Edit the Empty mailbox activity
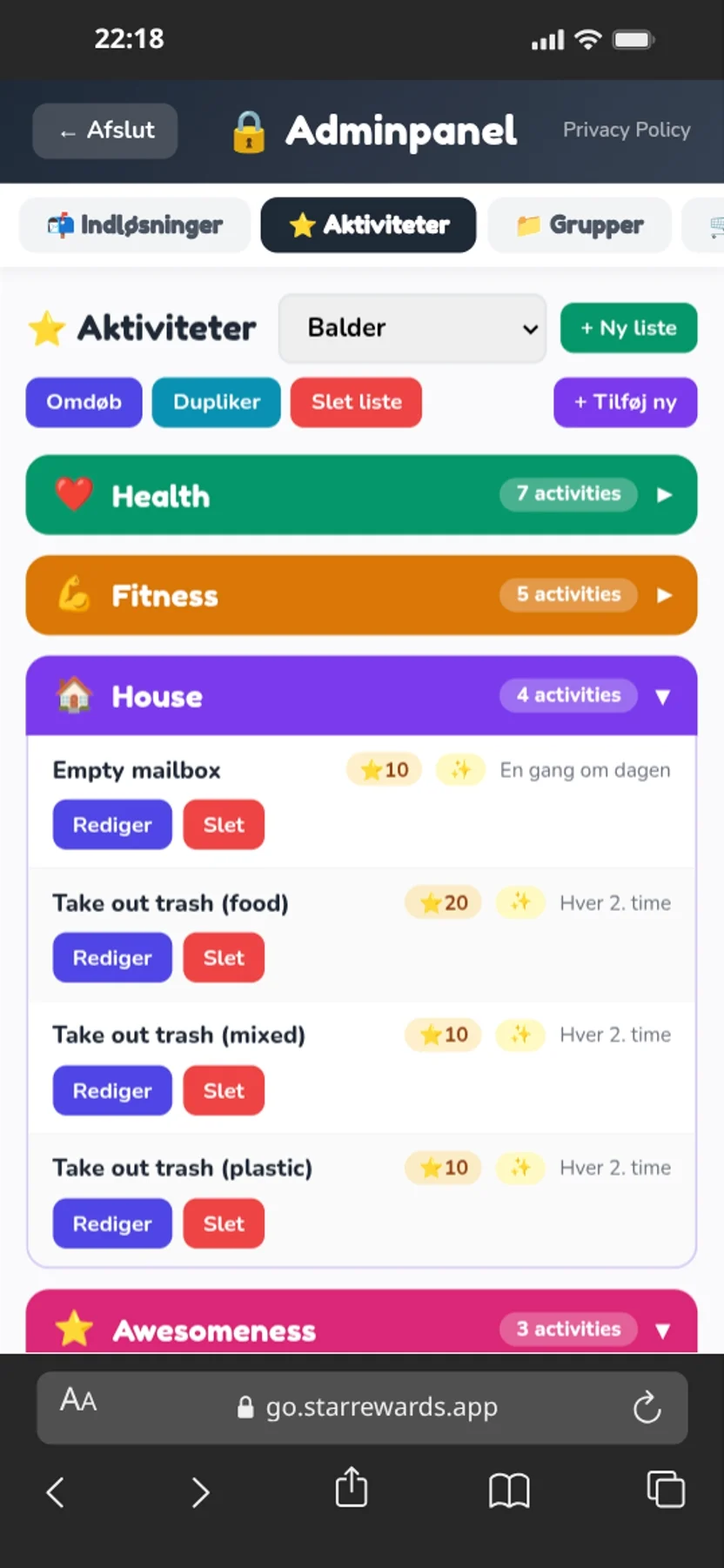The image size is (724, 1568). tap(112, 825)
